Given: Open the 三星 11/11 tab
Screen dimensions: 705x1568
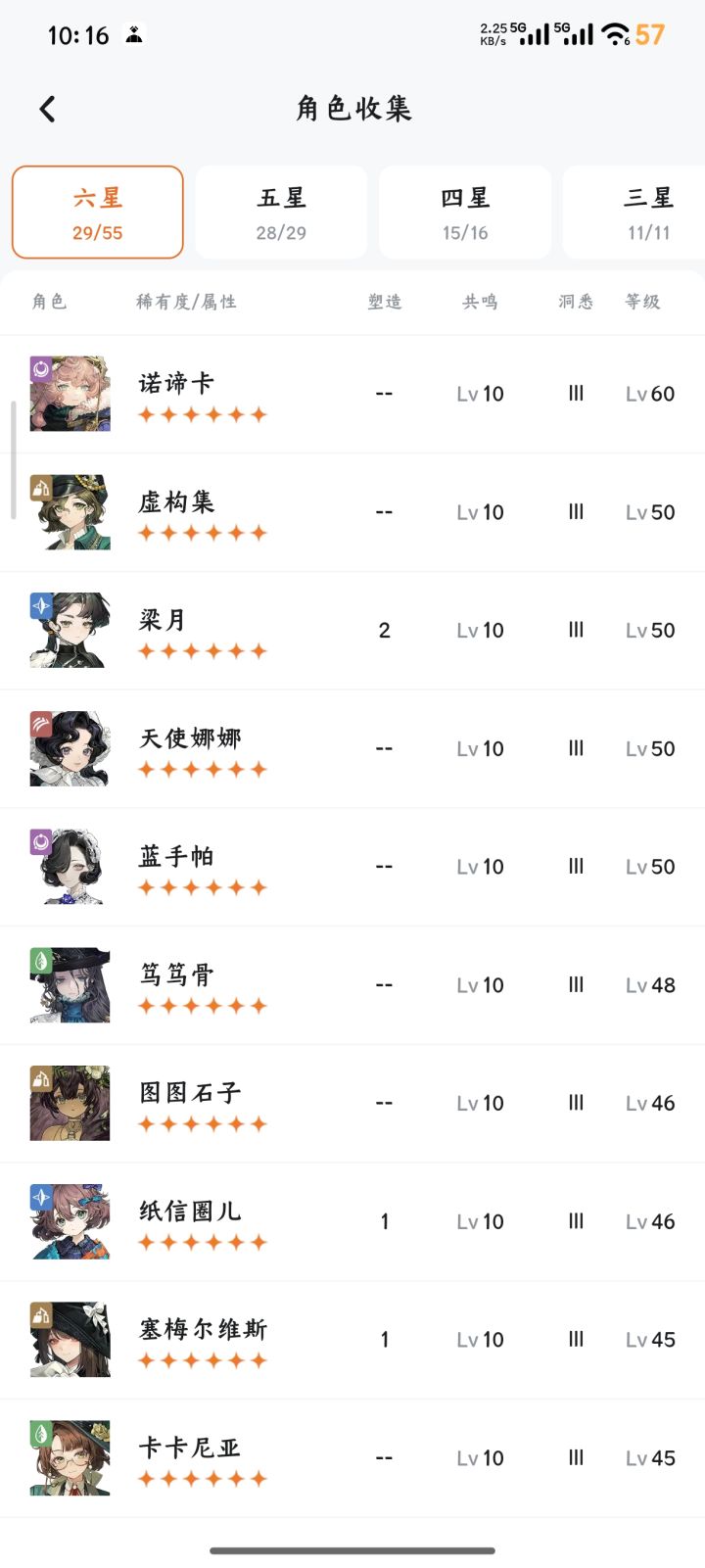Looking at the screenshot, I should (x=634, y=213).
